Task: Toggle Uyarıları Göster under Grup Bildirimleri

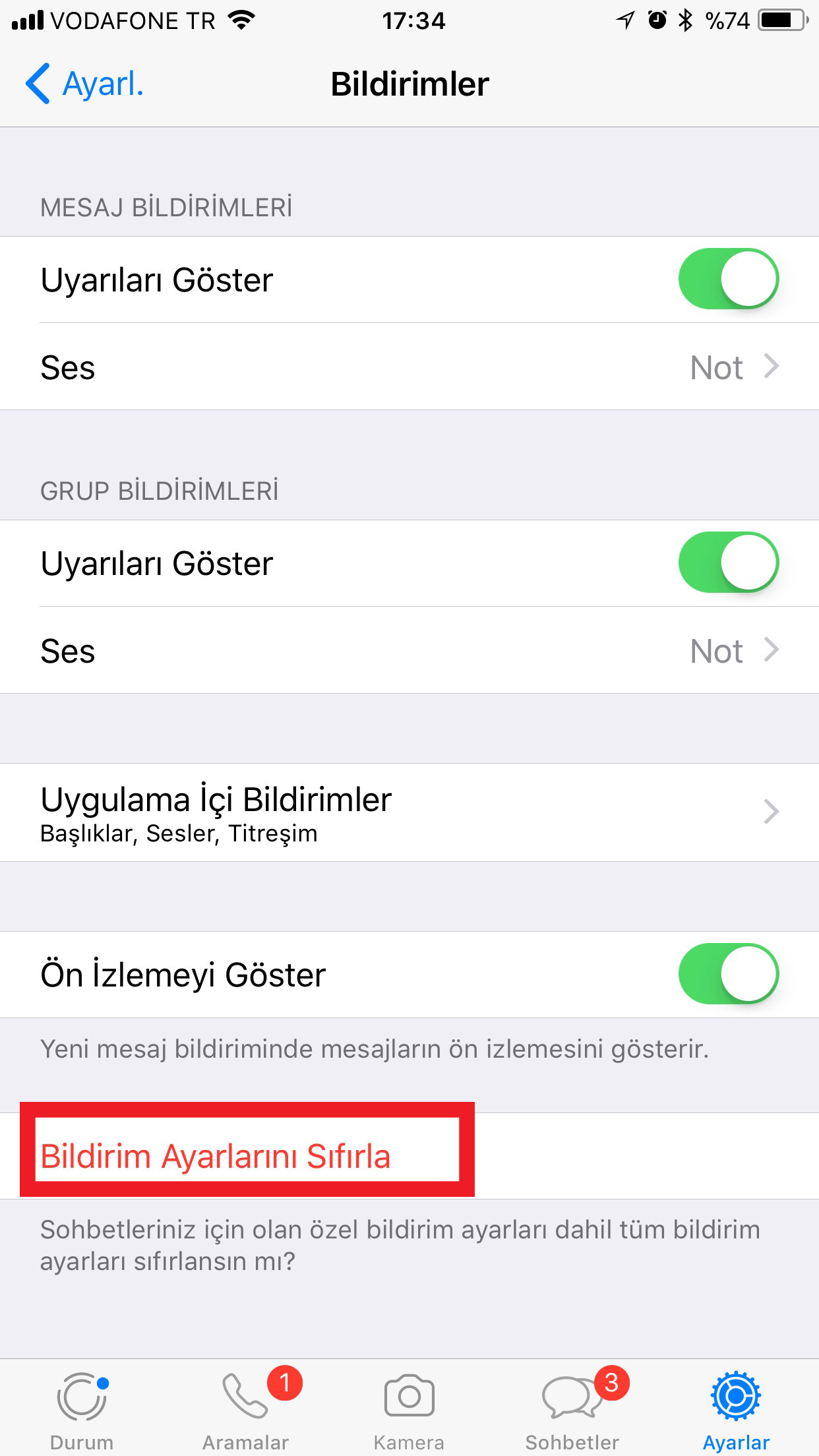Action: coord(729,562)
